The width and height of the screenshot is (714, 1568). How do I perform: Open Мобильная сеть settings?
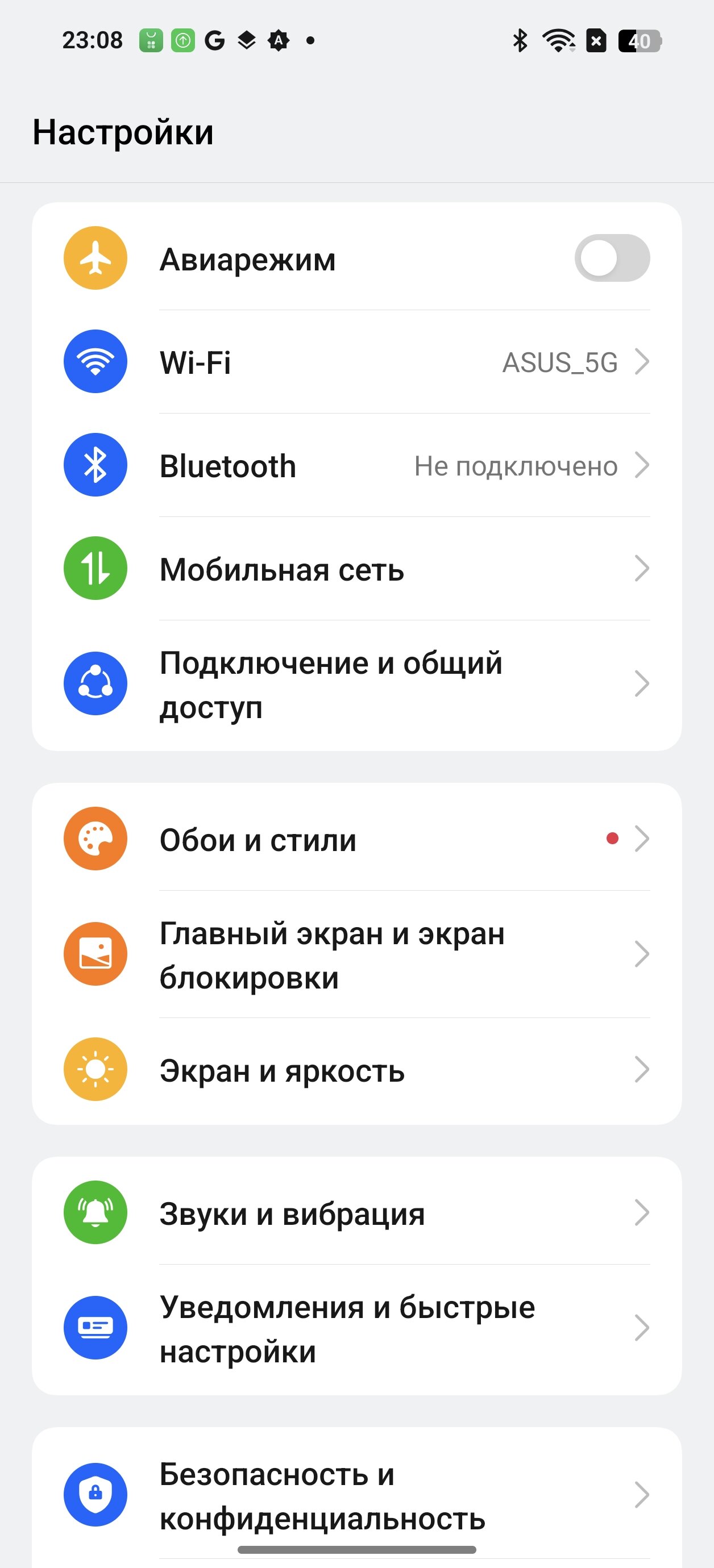click(356, 569)
